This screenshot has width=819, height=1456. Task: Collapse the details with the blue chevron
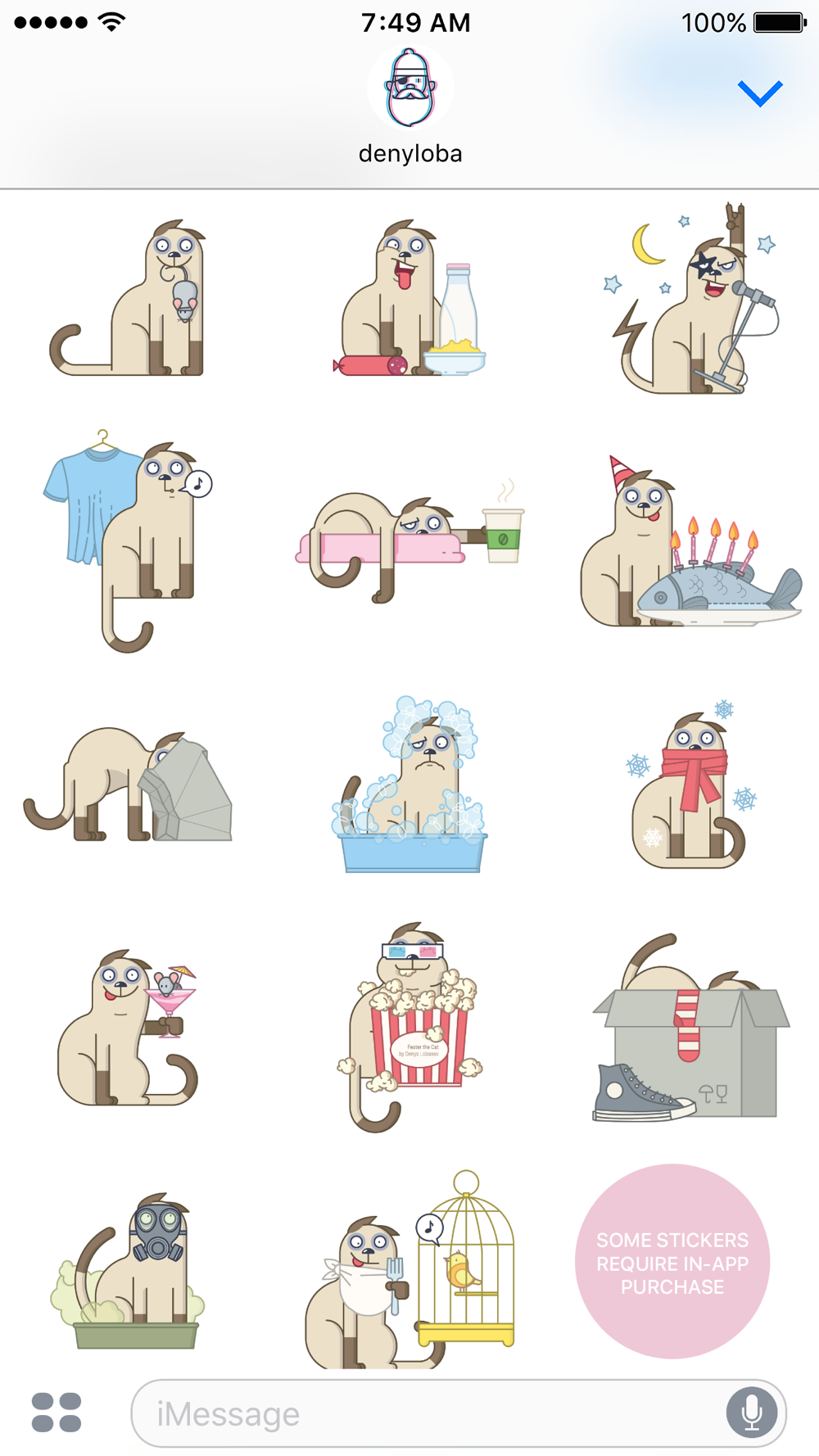[760, 93]
